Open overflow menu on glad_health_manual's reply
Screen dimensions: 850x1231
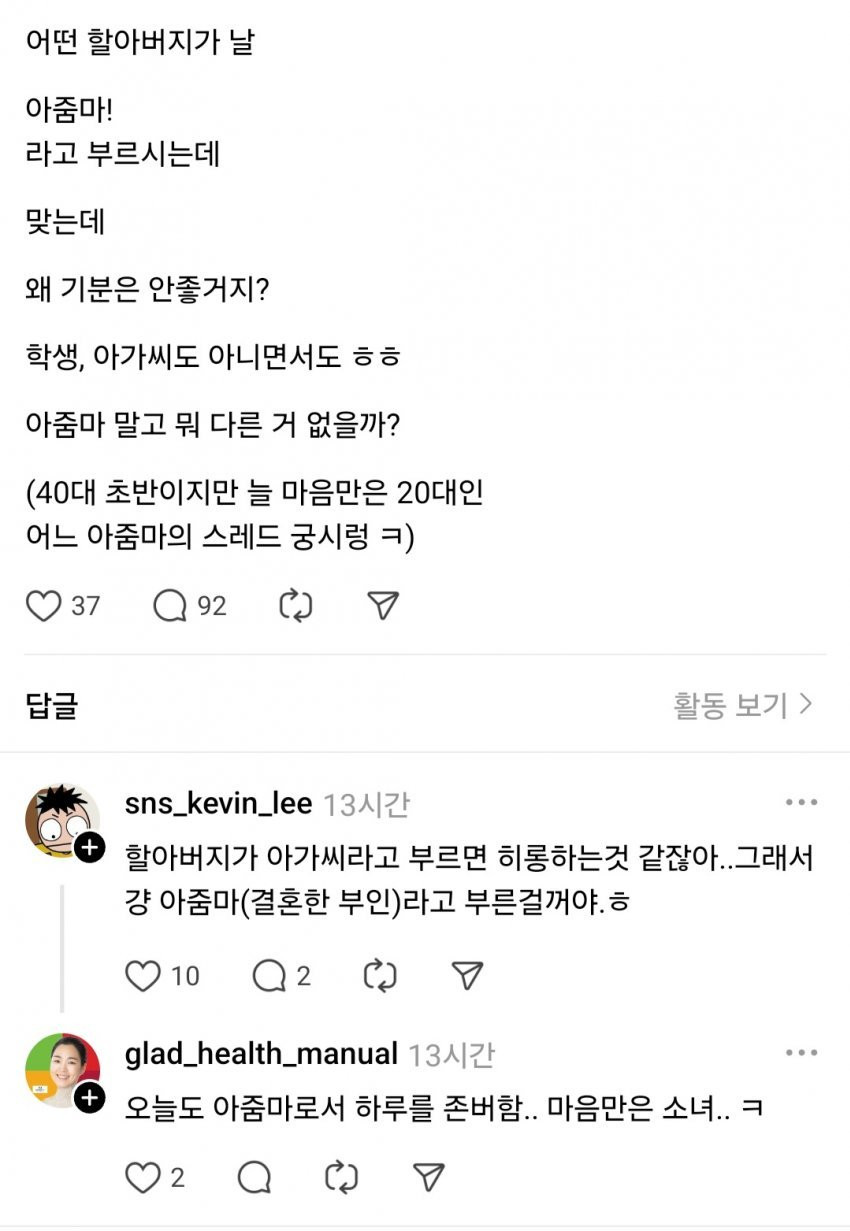[x=801, y=1053]
